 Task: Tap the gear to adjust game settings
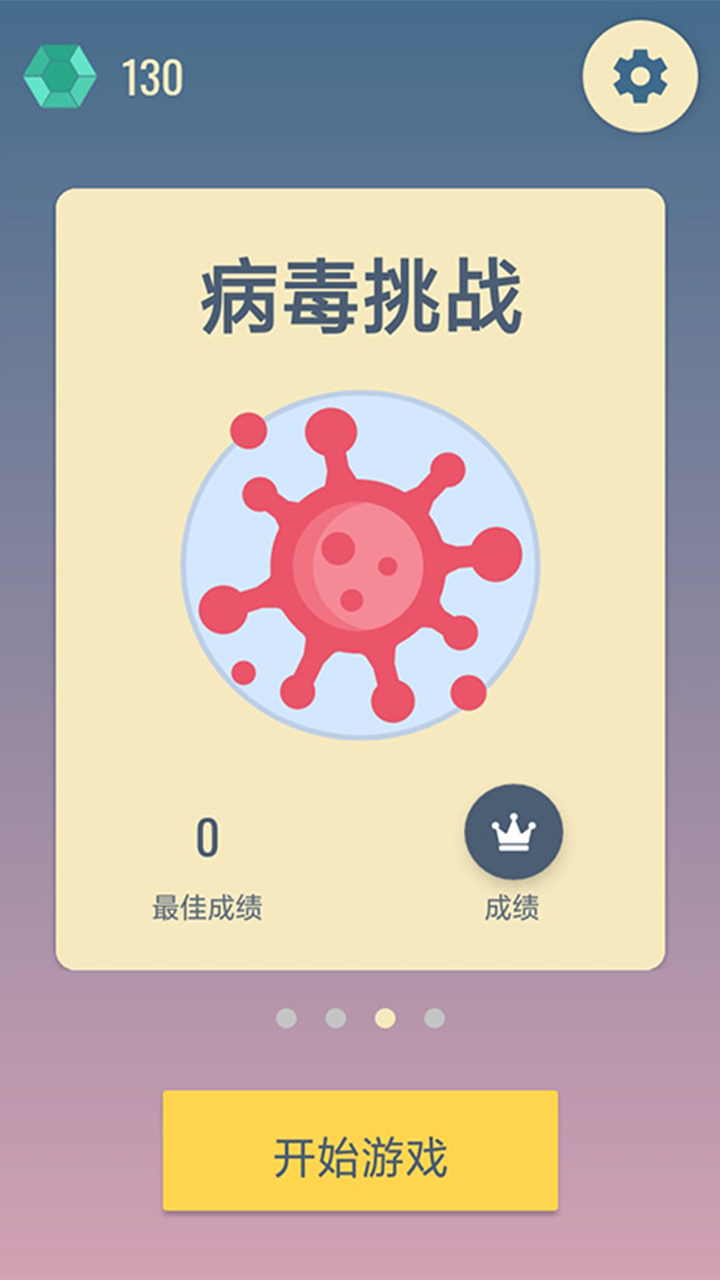tap(640, 77)
